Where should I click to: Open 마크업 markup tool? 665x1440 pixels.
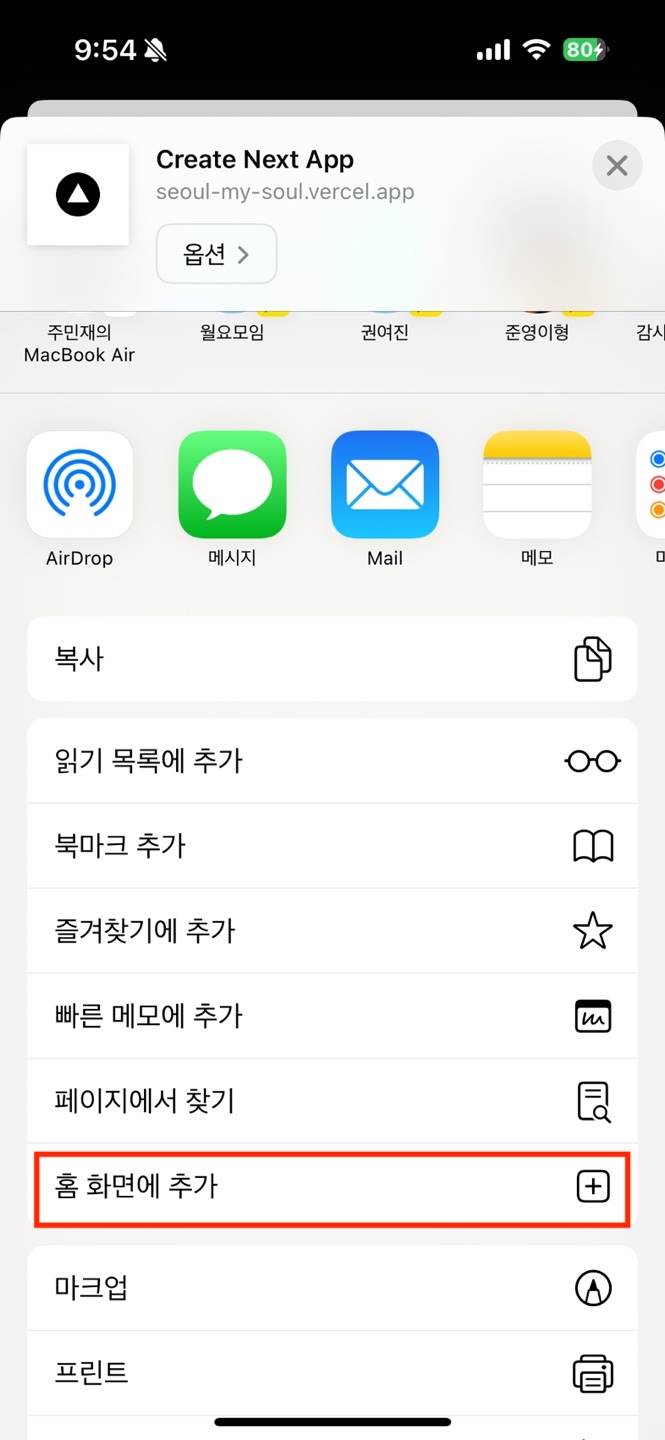tap(332, 1288)
